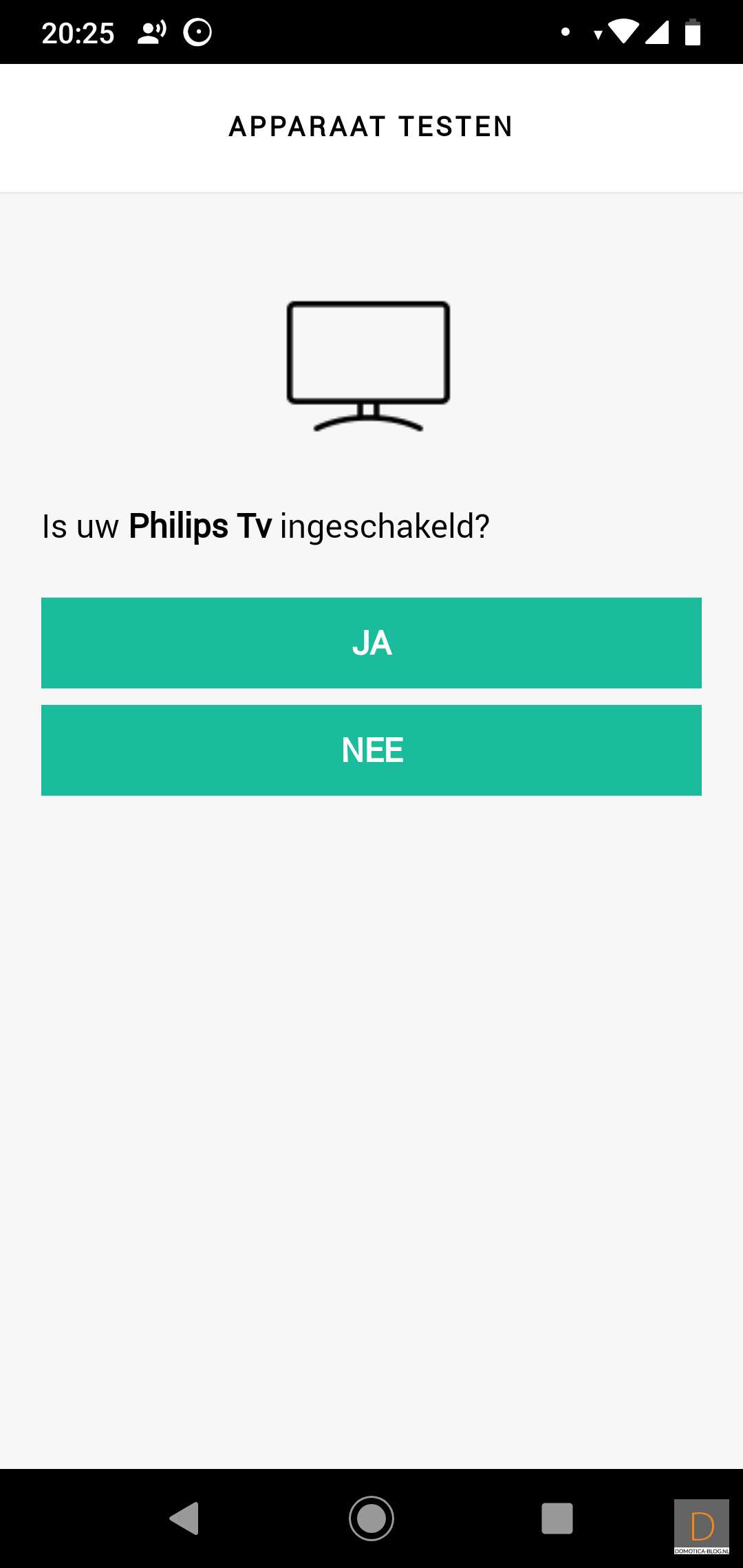The image size is (743, 1568).
Task: Go back with the system back button
Action: pos(184,1518)
